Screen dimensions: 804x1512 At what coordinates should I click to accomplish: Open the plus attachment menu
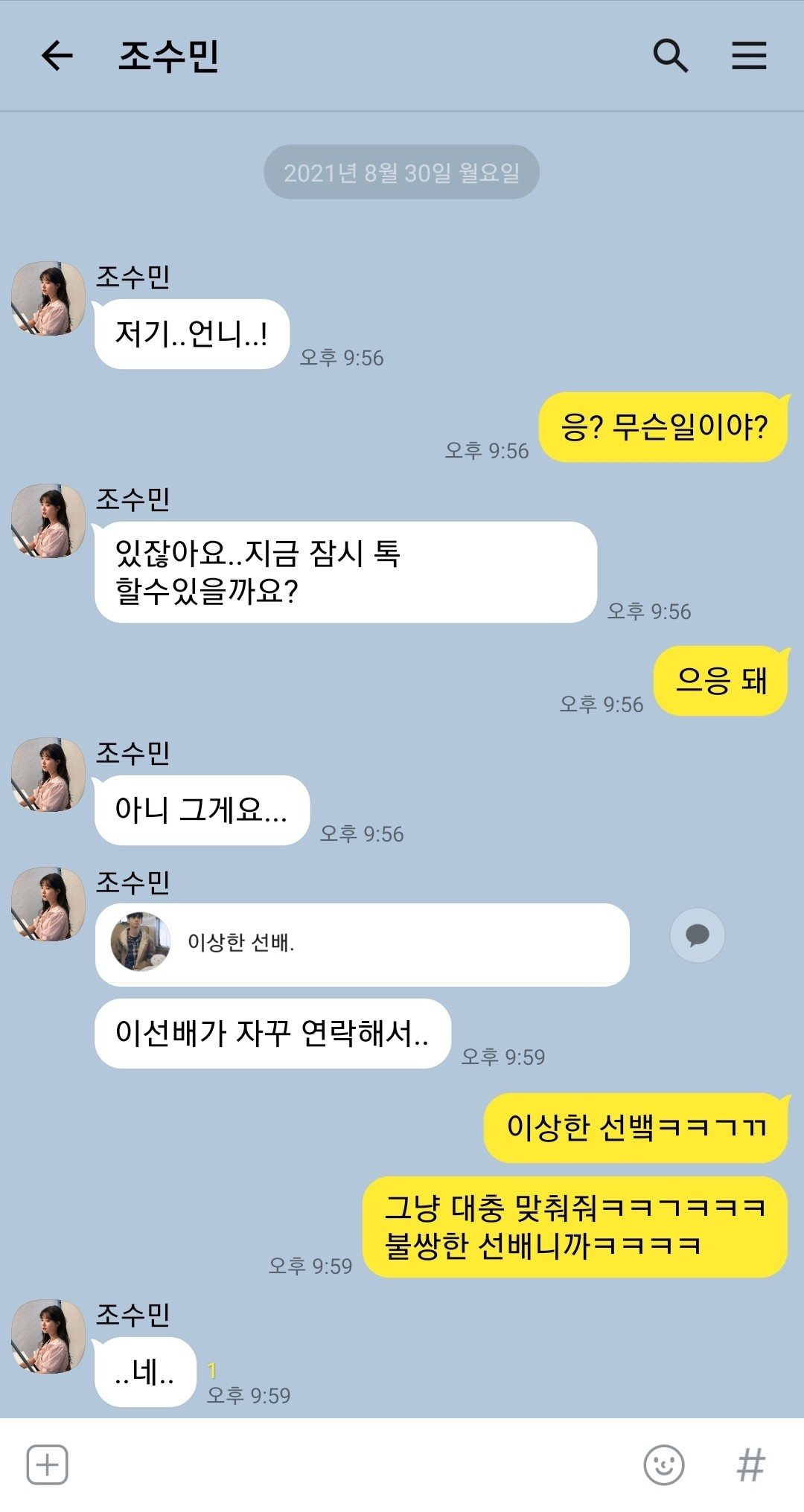(x=48, y=1464)
